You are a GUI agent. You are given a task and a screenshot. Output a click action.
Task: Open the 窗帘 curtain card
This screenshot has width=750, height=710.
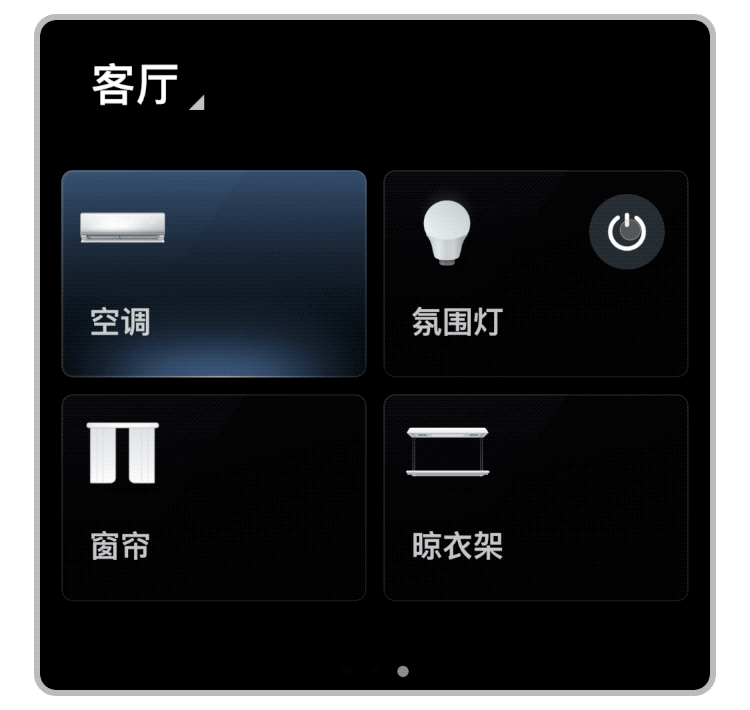pyautogui.click(x=214, y=498)
